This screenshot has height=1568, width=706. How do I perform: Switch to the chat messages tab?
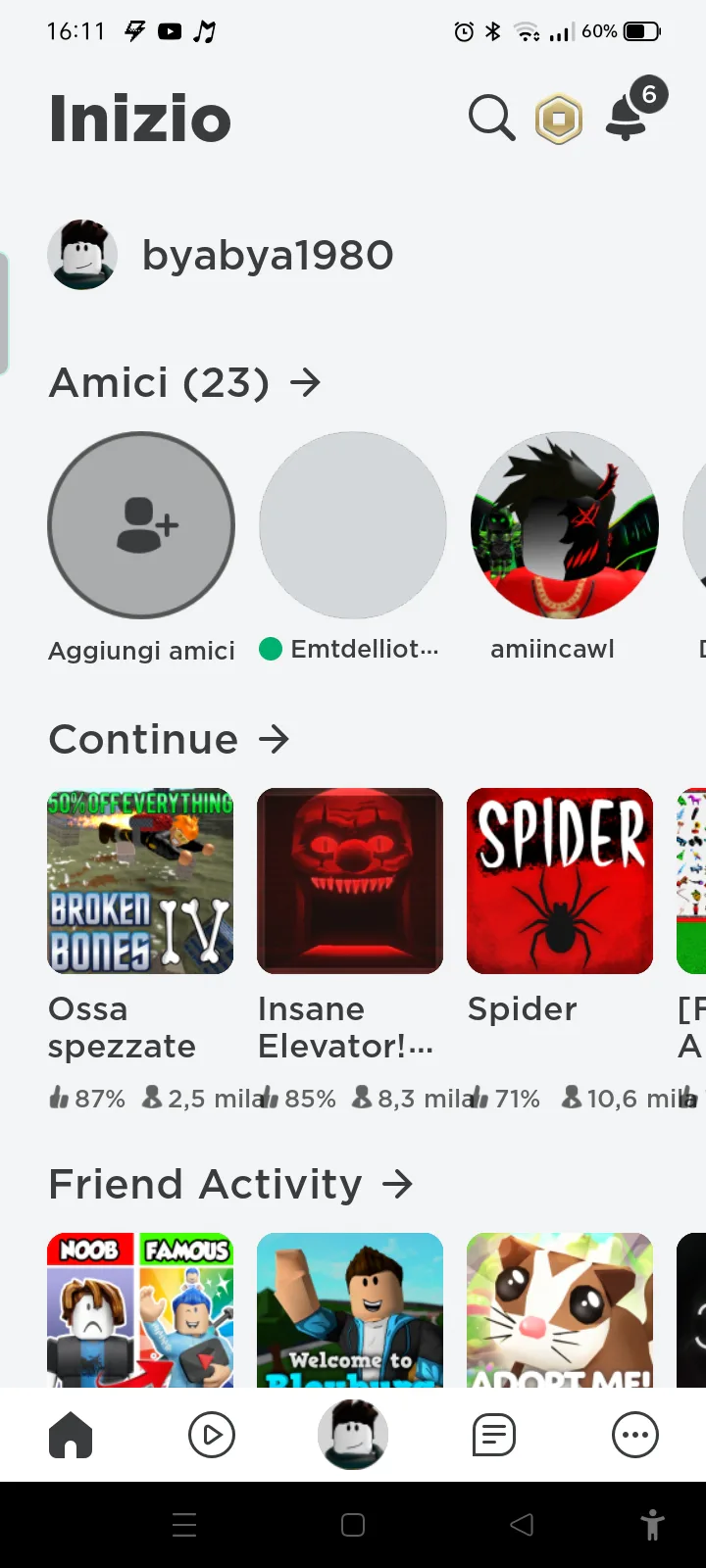pos(494,1436)
